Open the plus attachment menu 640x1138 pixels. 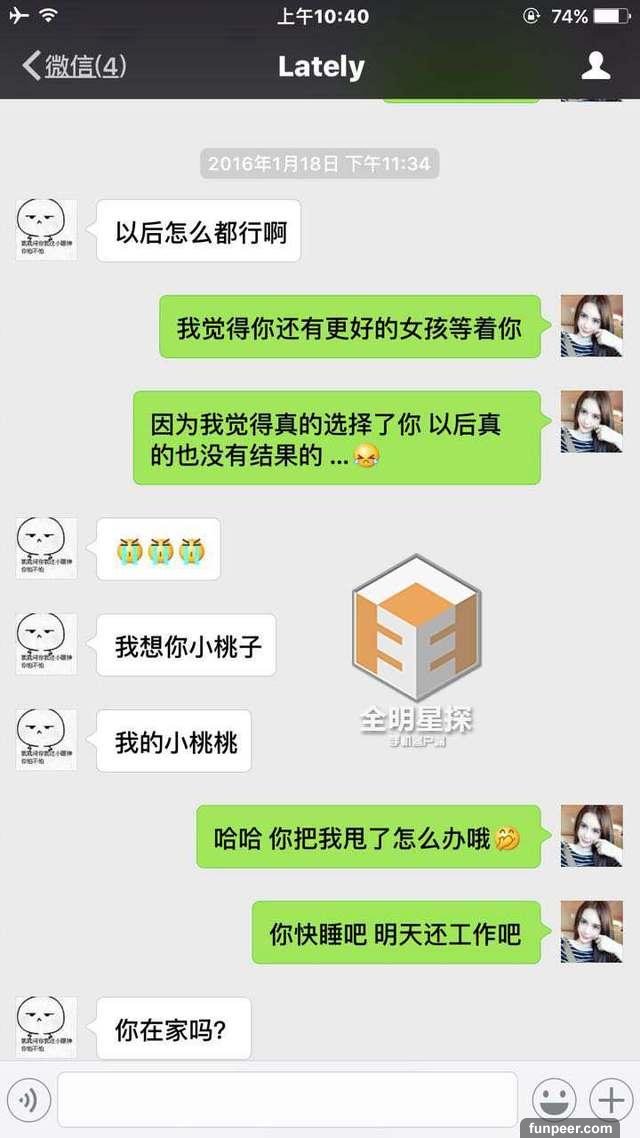click(609, 1100)
